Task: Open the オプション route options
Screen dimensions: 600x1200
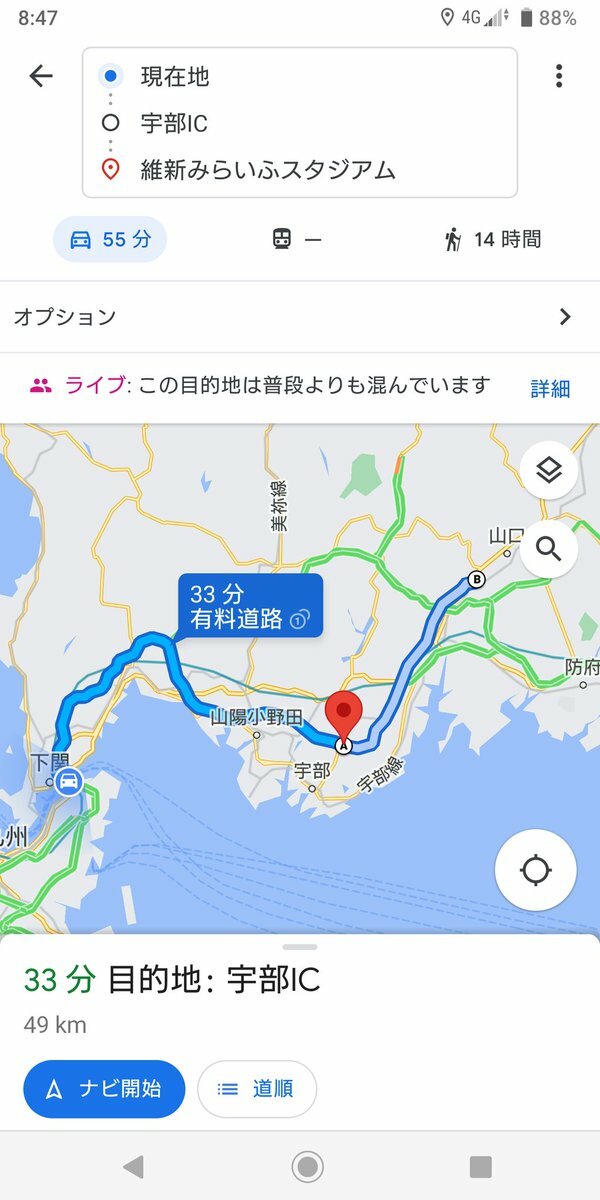Action: 300,317
